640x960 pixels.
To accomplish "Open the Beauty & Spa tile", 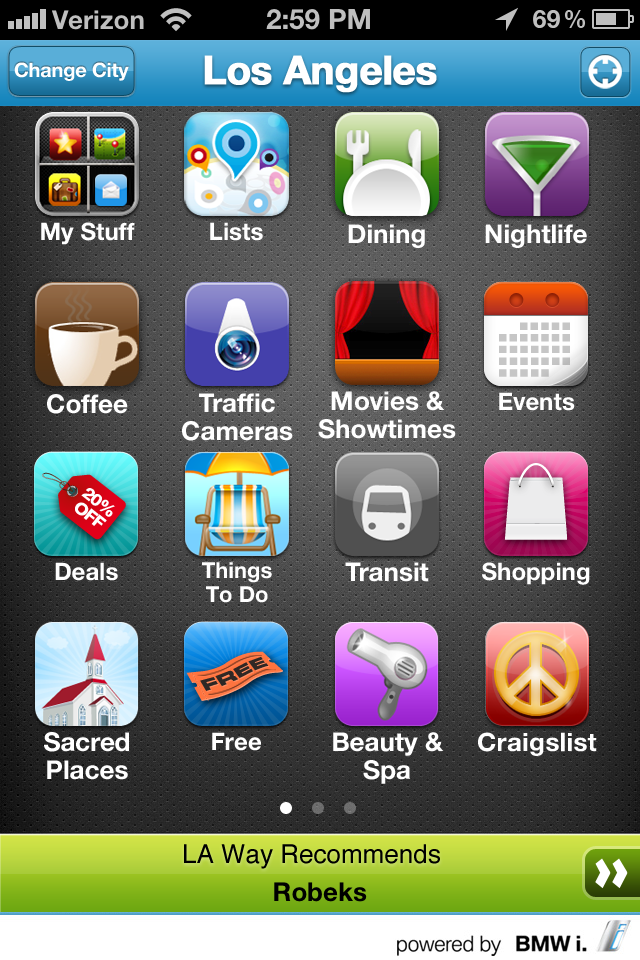I will tap(386, 674).
